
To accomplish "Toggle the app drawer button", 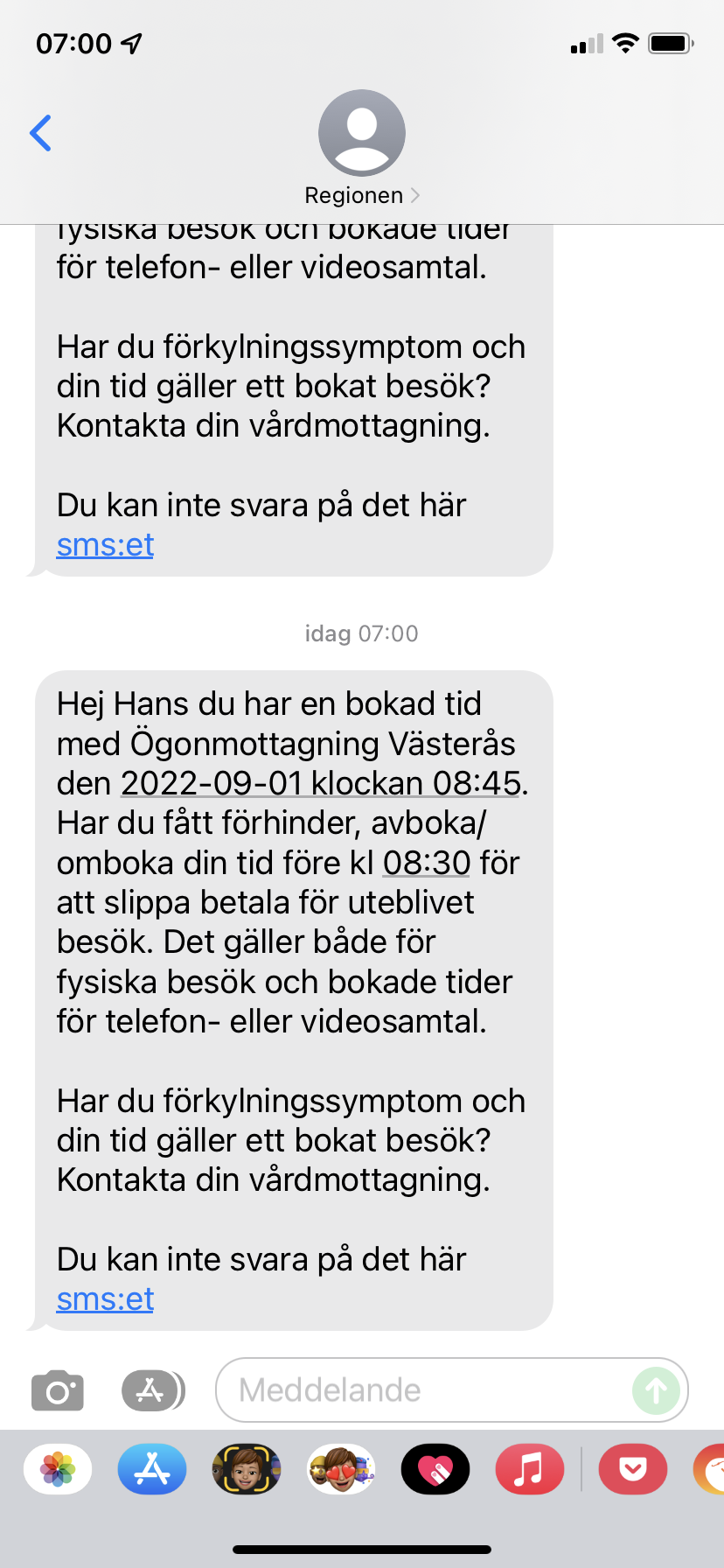I will (x=153, y=1390).
